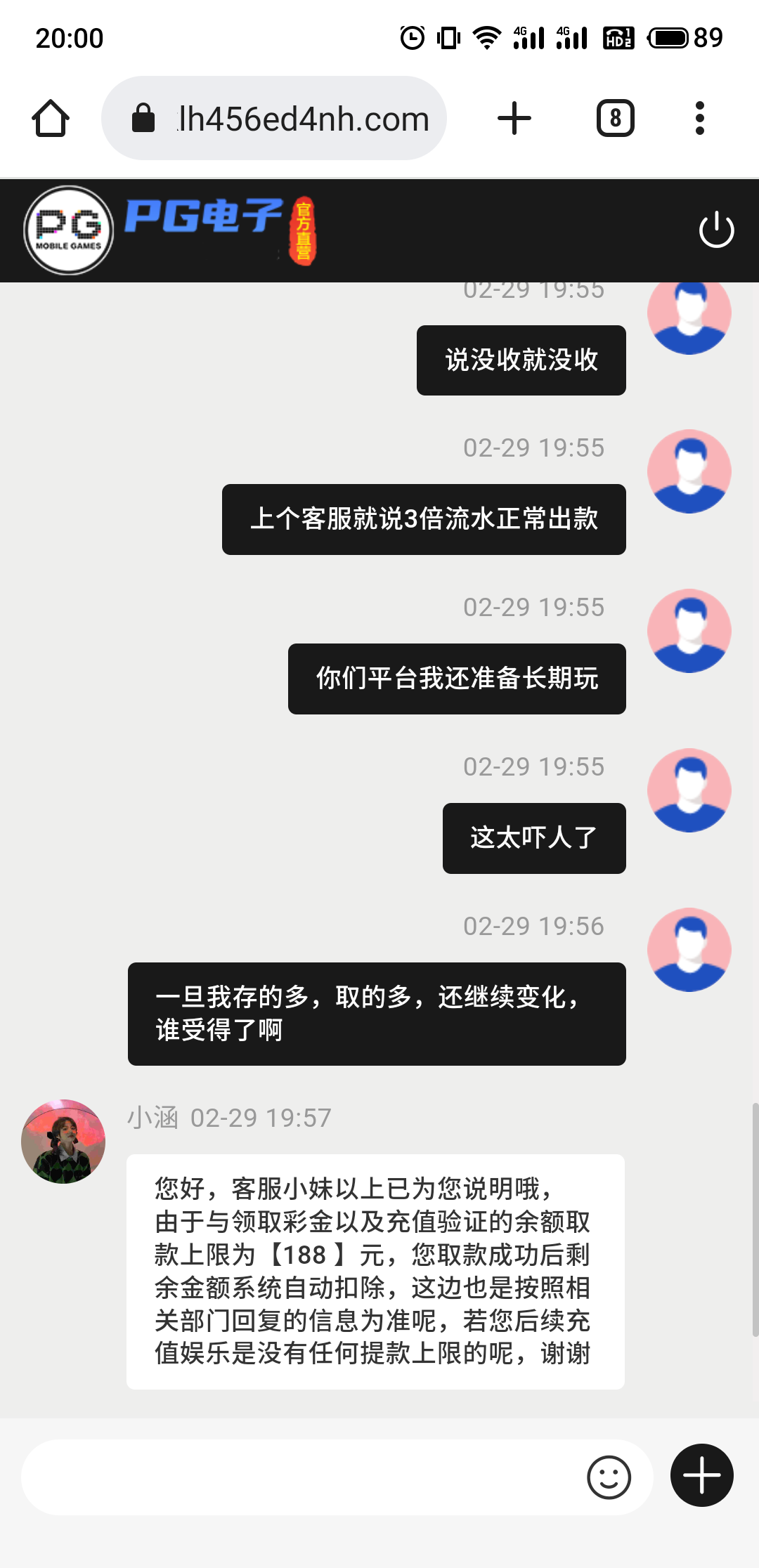Viewport: 759px width, 1568px height.
Task: Tap the avatar next to '这太吓人了' message
Action: click(x=689, y=789)
